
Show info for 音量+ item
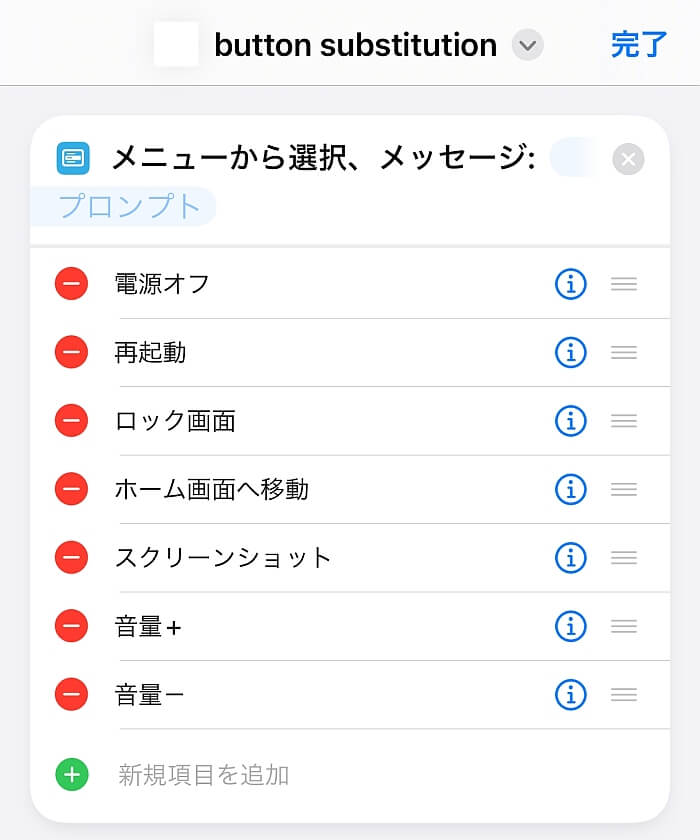570,626
